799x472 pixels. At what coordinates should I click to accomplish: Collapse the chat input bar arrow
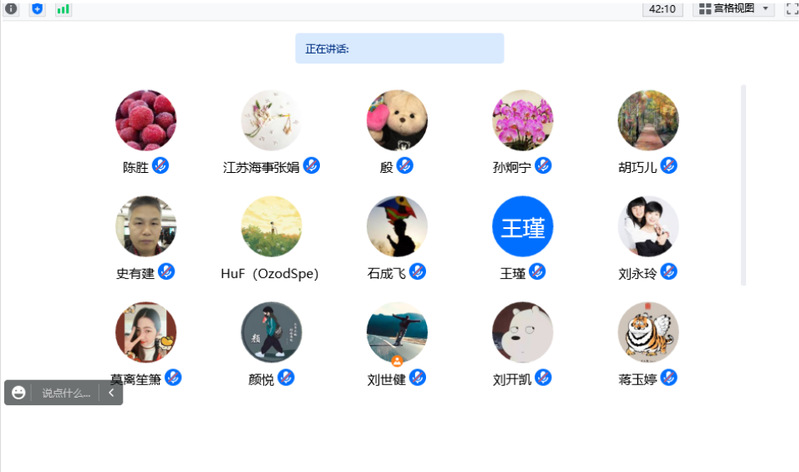(x=111, y=393)
